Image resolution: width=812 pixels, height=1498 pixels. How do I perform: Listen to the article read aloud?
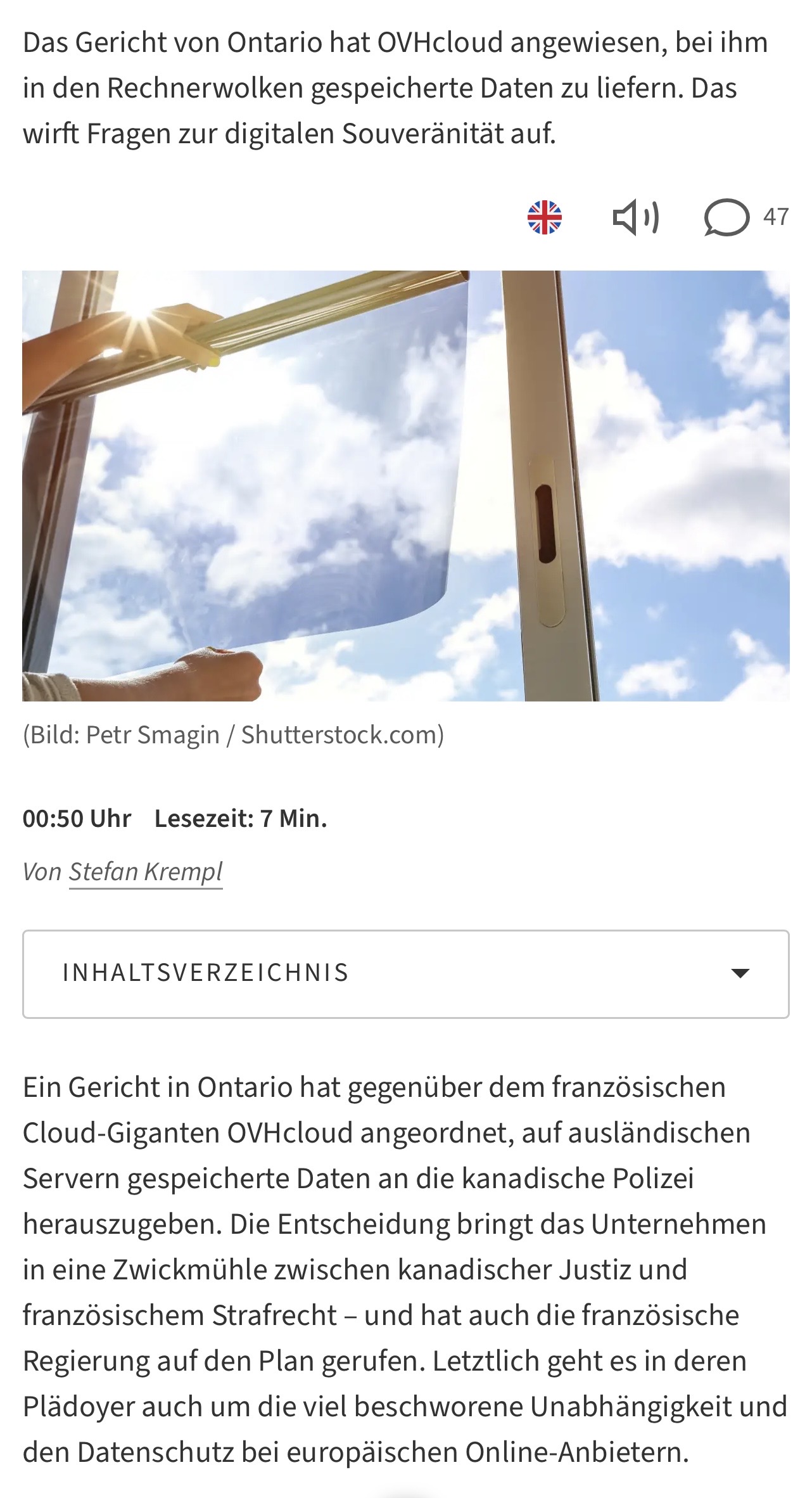(x=636, y=217)
